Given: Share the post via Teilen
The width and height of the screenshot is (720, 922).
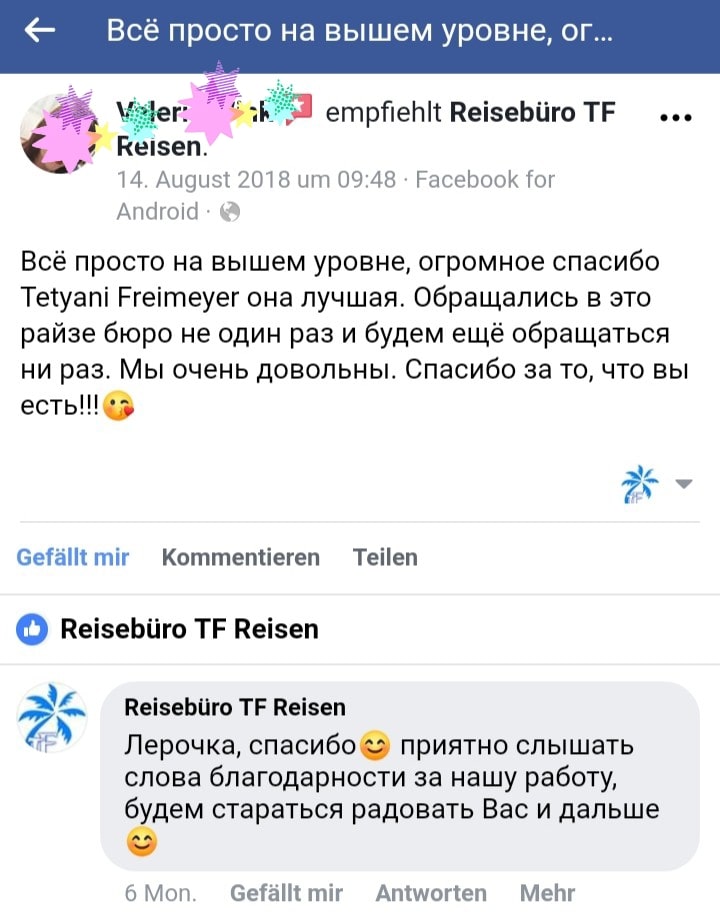Looking at the screenshot, I should (x=385, y=557).
